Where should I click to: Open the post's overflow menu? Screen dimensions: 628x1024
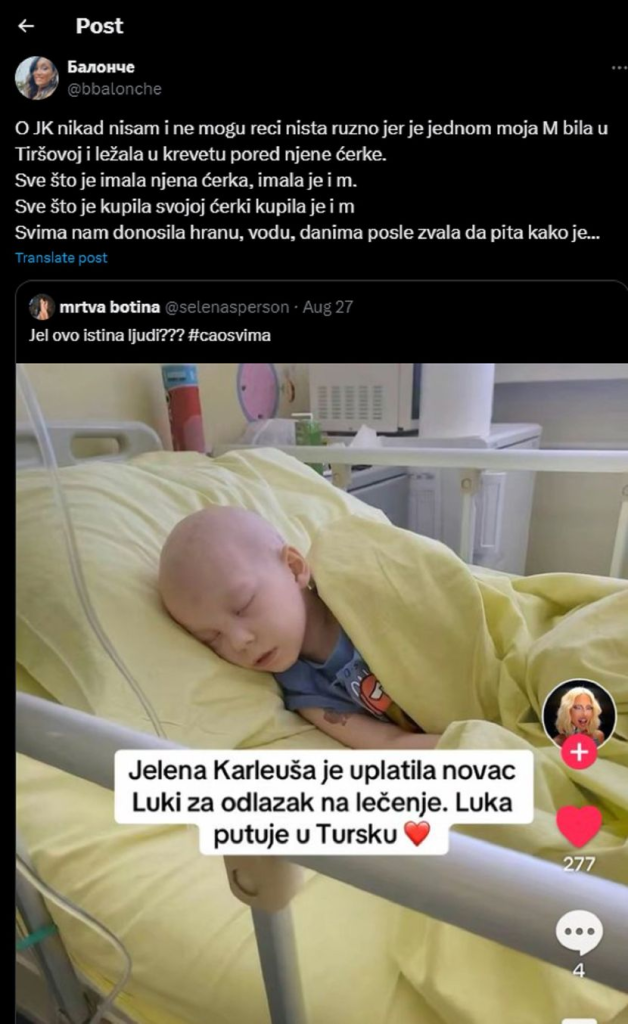pyautogui.click(x=619, y=68)
